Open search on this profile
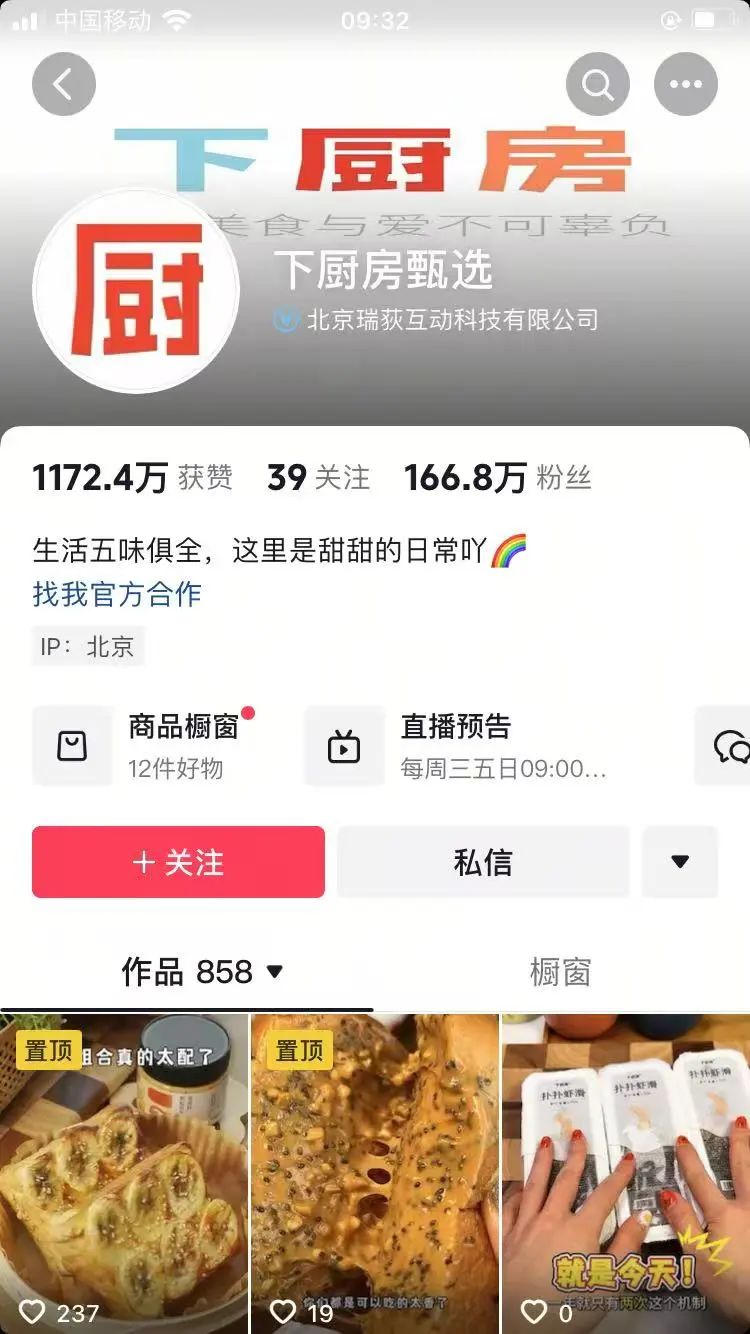750x1334 pixels. (x=598, y=84)
